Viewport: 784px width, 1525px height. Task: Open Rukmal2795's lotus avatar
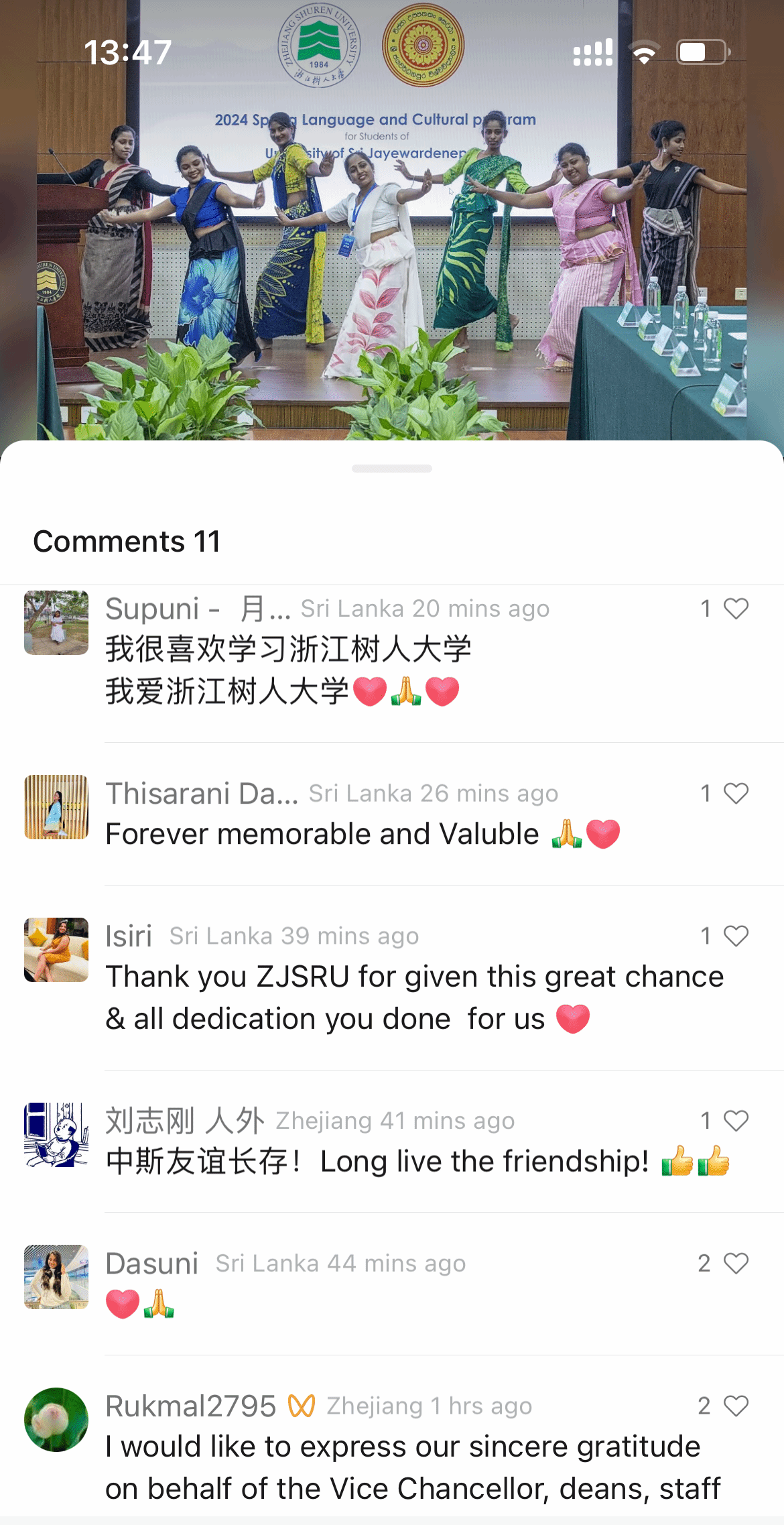(56, 1420)
